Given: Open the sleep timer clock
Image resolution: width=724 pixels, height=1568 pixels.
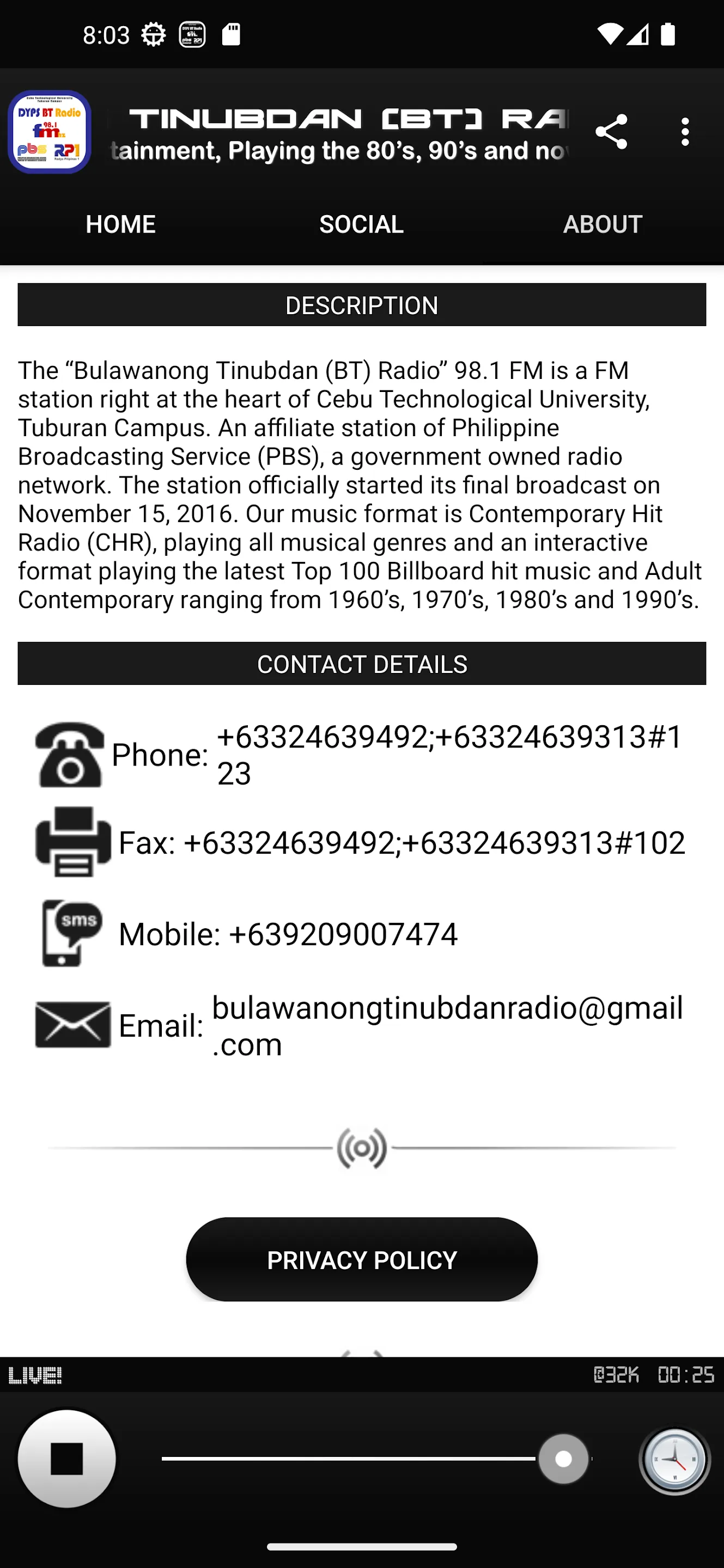Looking at the screenshot, I should (674, 1459).
